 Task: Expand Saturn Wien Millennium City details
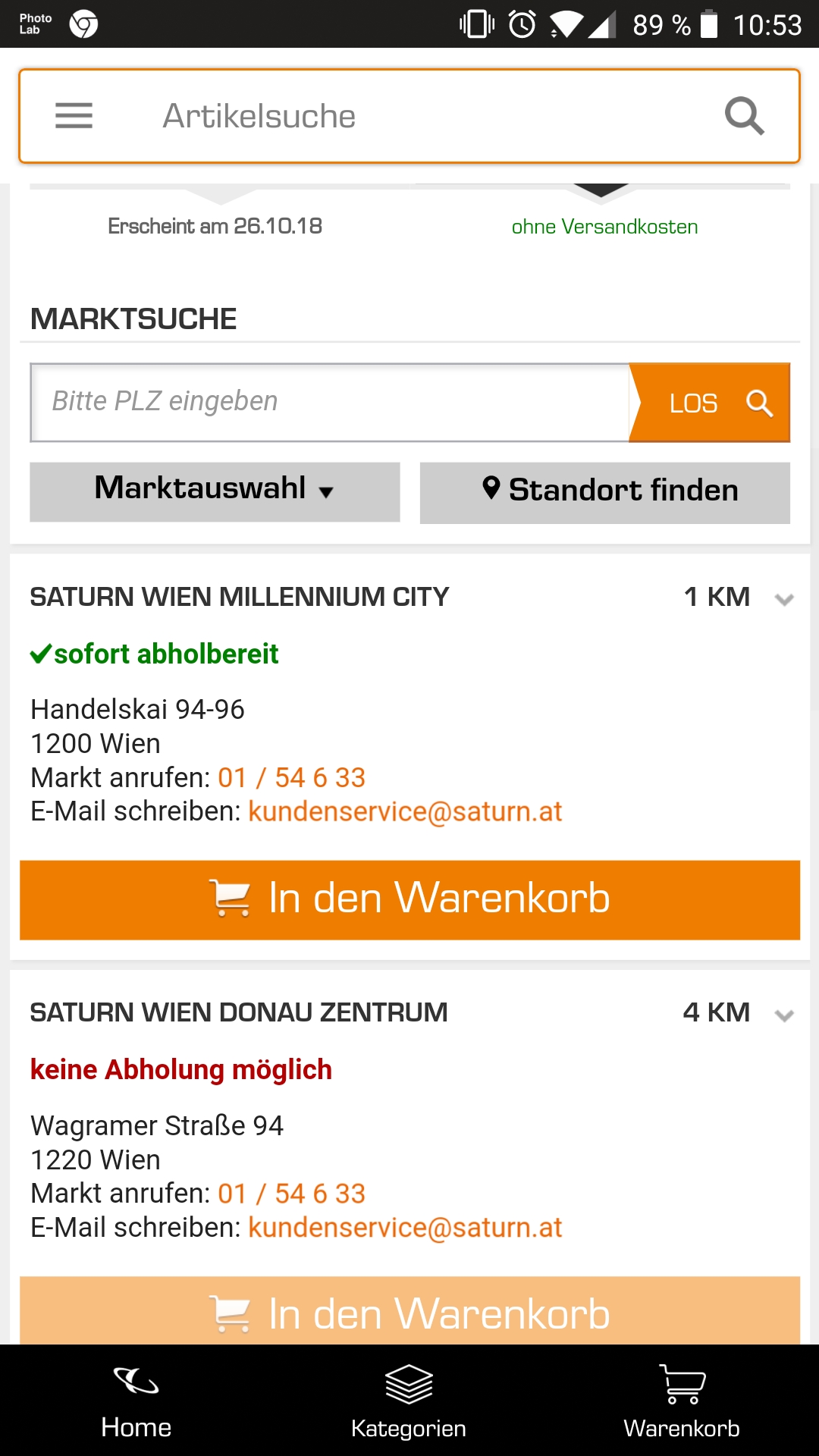[x=783, y=599]
